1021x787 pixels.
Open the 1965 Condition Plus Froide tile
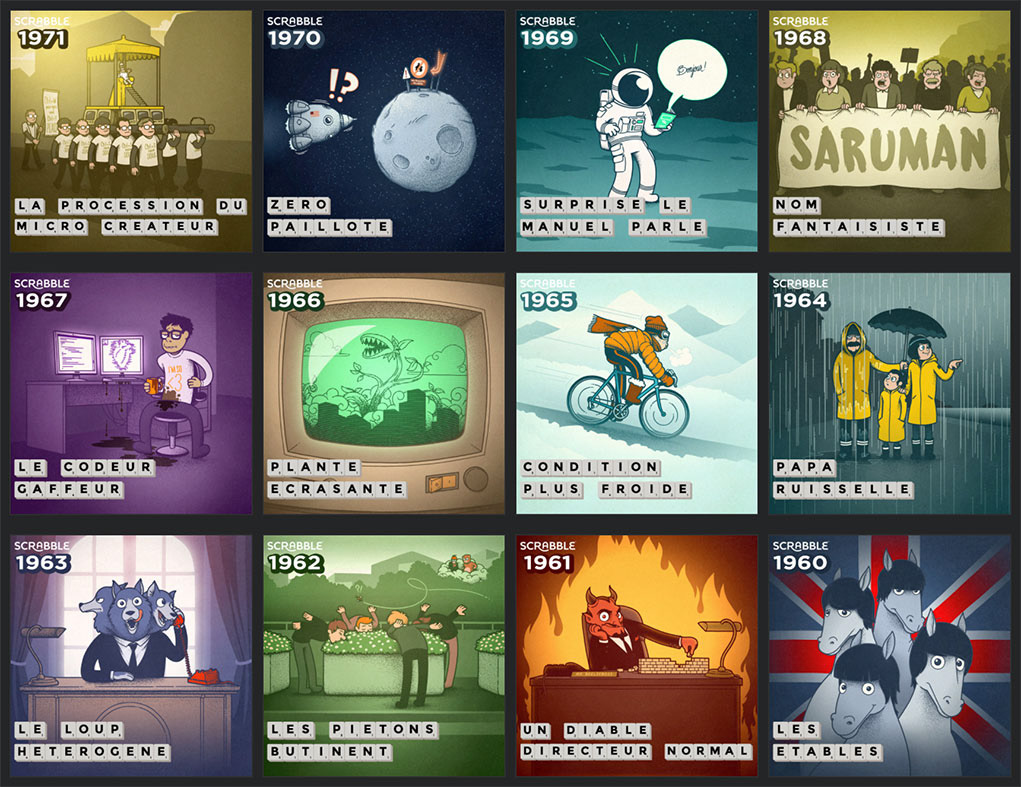coord(637,393)
